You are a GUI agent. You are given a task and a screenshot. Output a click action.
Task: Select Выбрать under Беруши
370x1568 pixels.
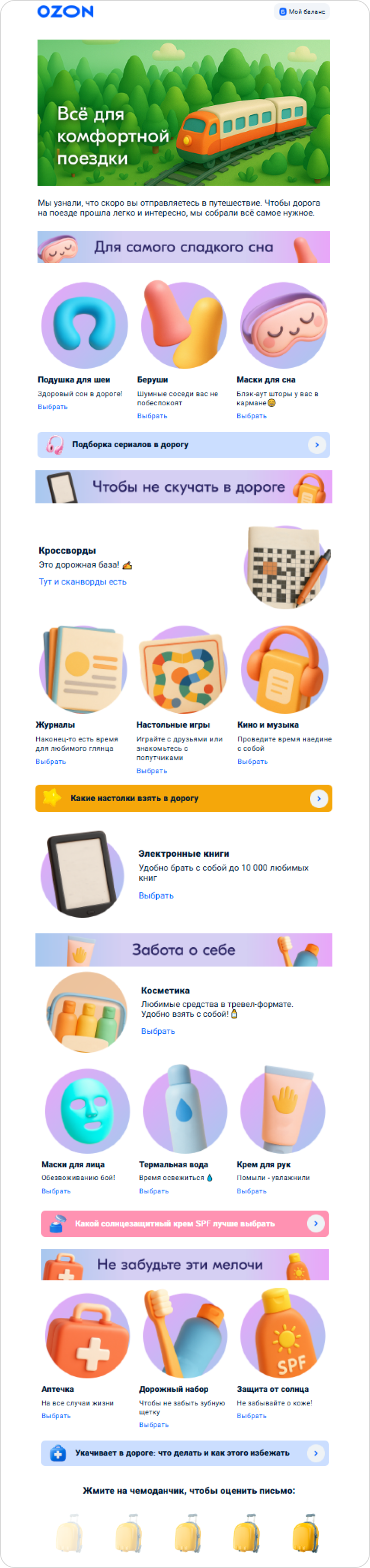152,416
